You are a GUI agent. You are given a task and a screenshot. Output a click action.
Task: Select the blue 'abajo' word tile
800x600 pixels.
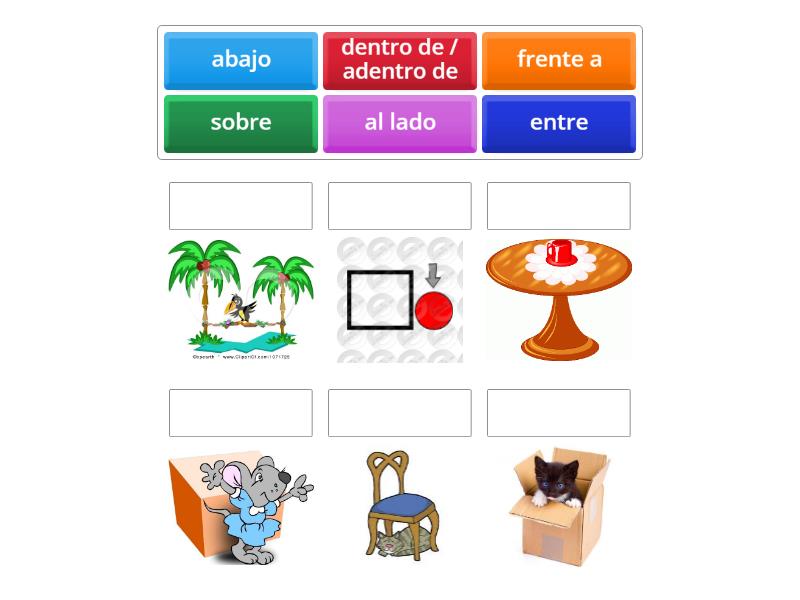[241, 60]
